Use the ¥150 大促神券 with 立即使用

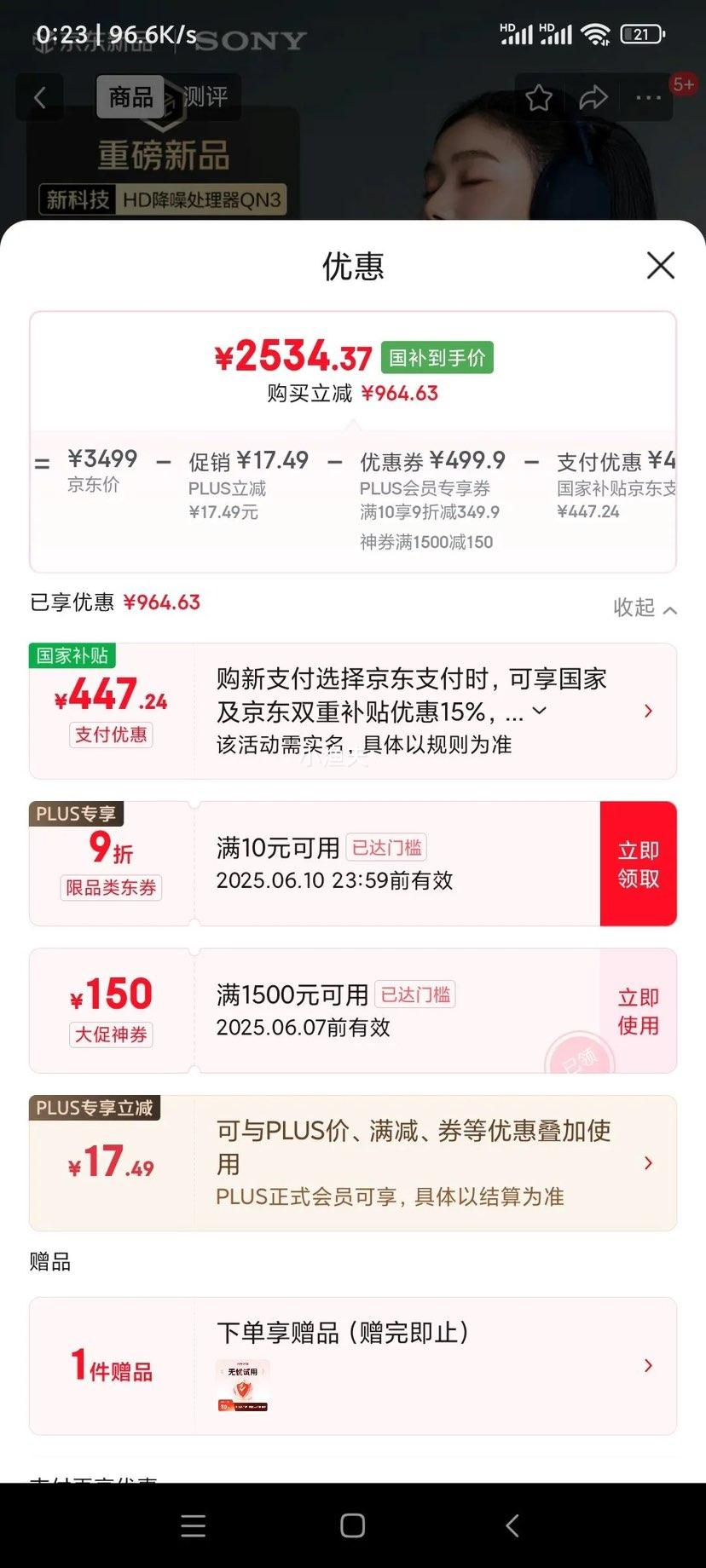[x=638, y=1011]
